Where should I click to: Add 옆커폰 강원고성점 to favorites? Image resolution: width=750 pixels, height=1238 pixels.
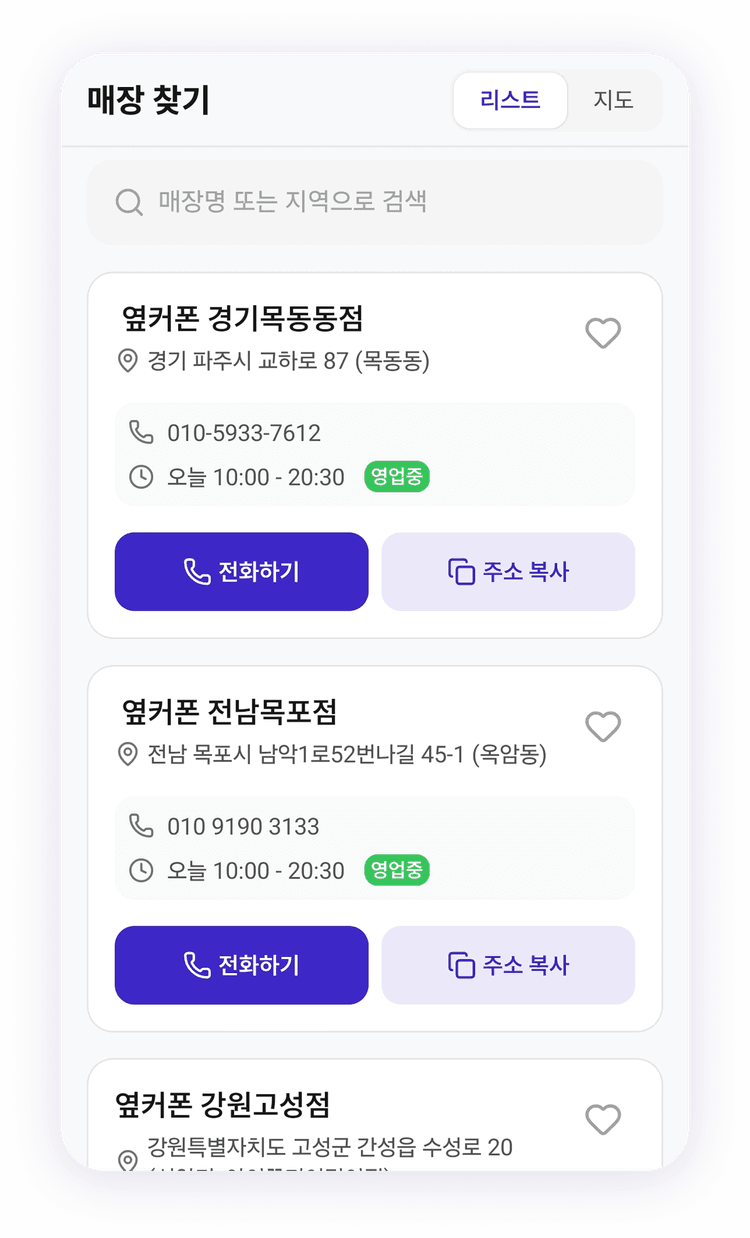pyautogui.click(x=603, y=1119)
